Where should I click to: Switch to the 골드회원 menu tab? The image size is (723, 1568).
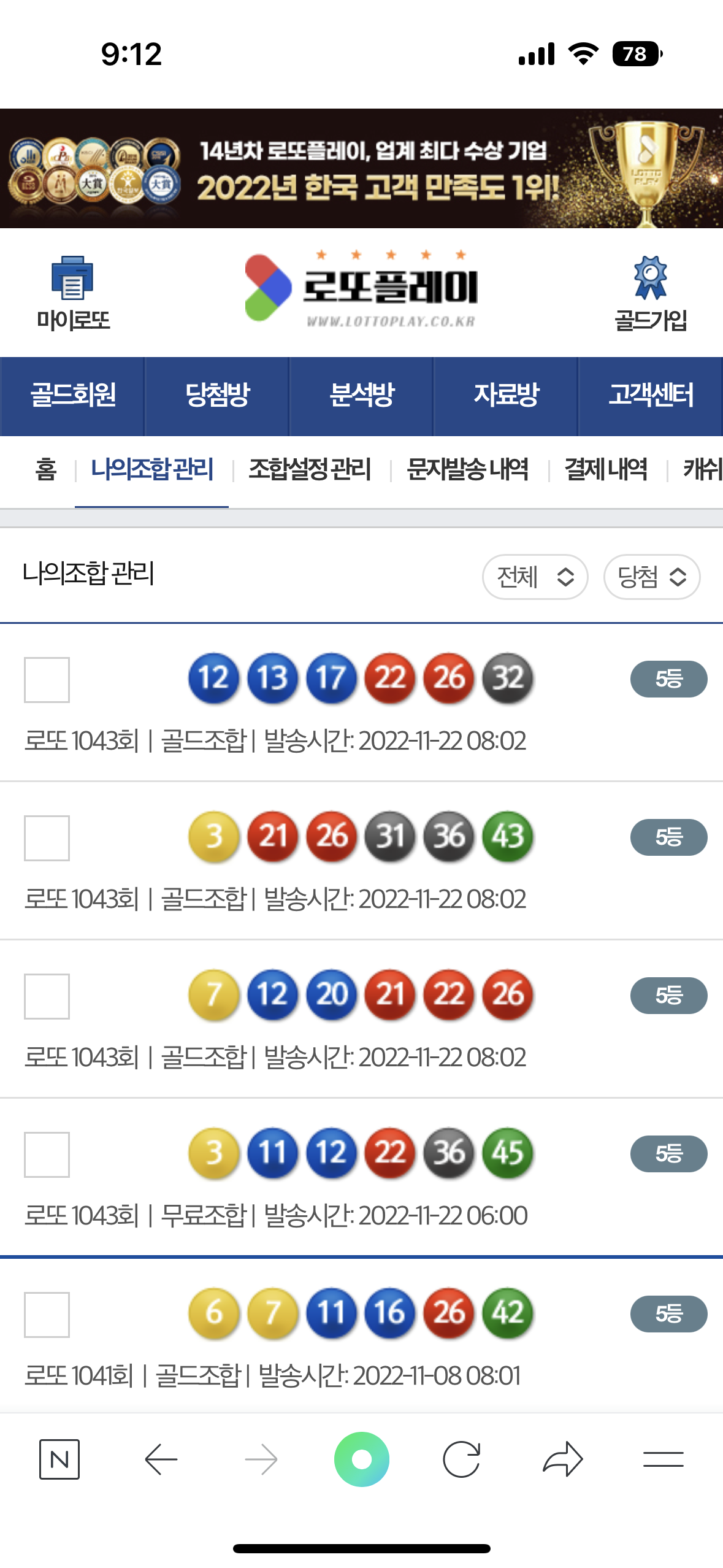[72, 395]
